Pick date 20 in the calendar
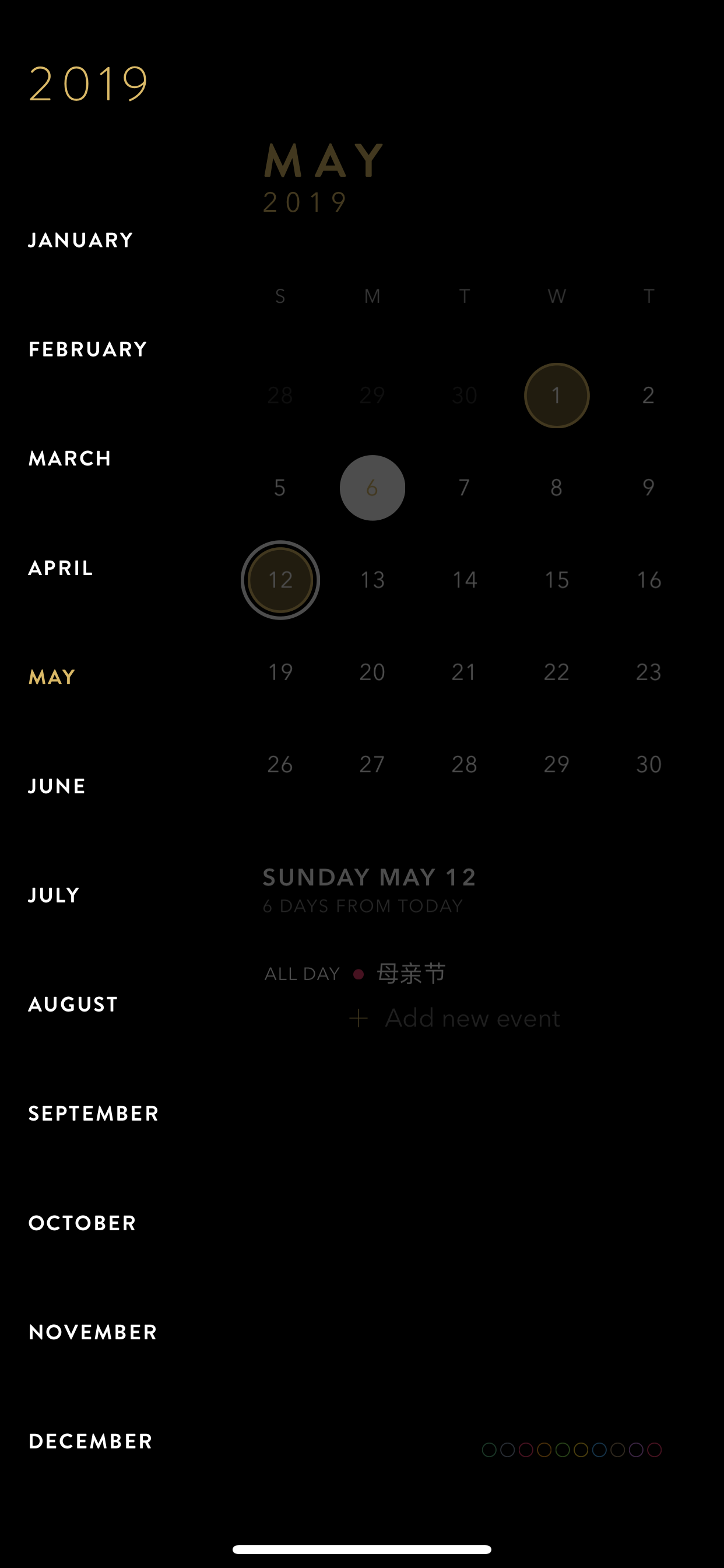724x1568 pixels. [372, 672]
